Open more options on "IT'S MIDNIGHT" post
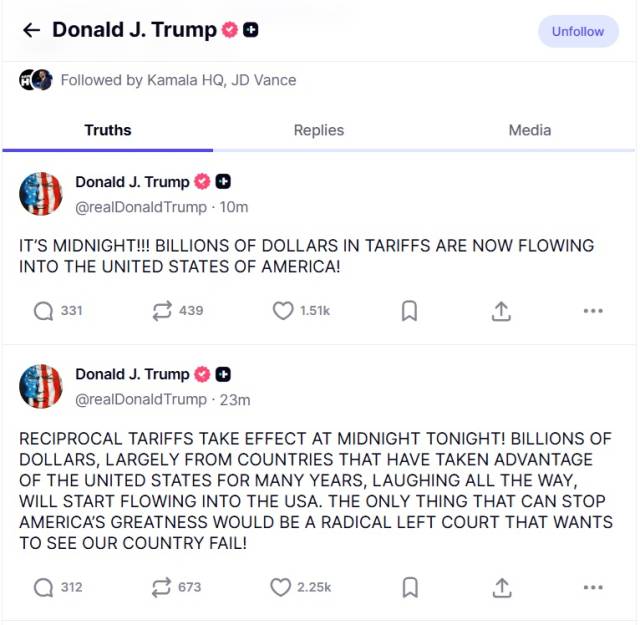The height and width of the screenshot is (625, 640). pos(592,311)
